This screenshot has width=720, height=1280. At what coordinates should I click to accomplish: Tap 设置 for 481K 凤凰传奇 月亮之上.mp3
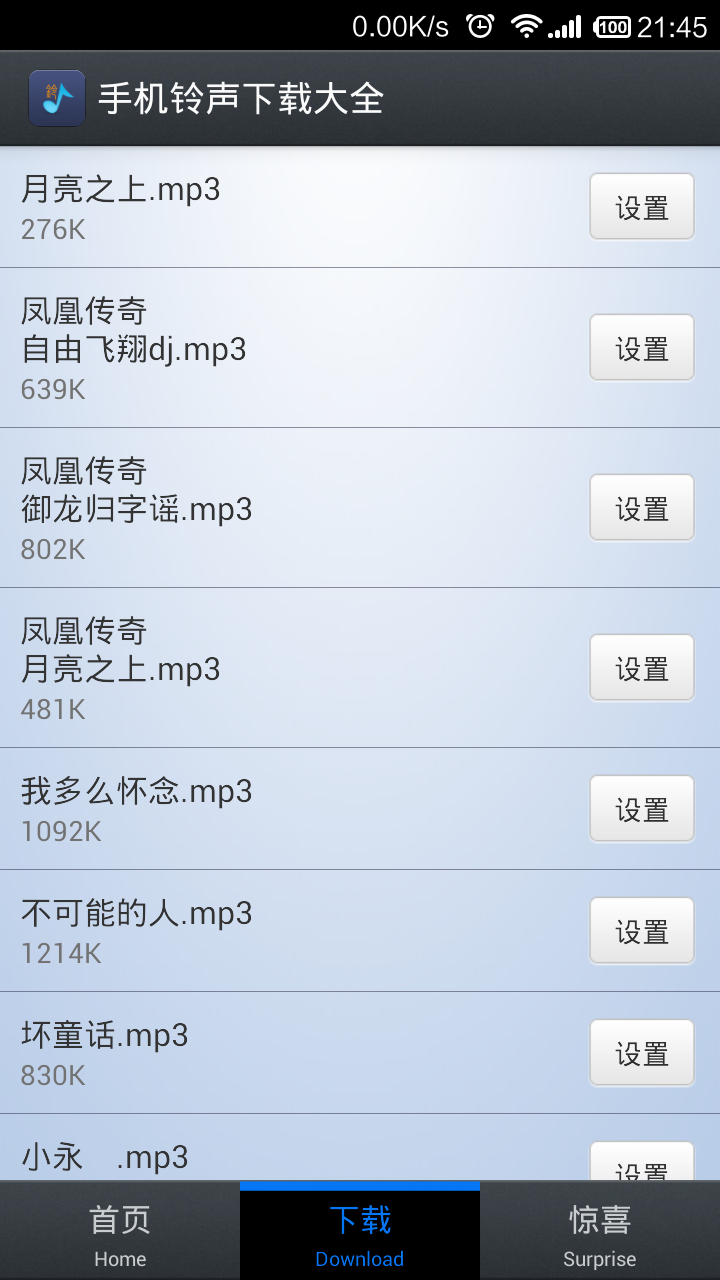641,668
